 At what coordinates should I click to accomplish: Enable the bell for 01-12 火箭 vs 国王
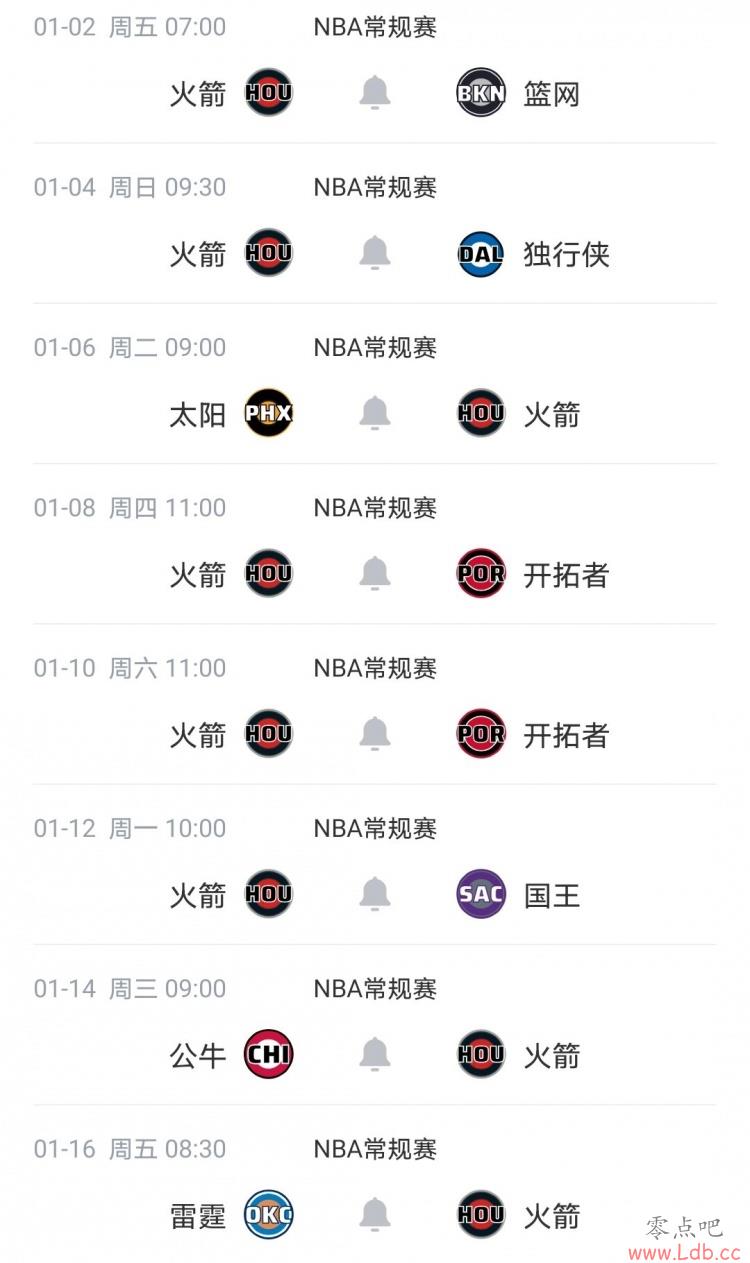pyautogui.click(x=375, y=893)
